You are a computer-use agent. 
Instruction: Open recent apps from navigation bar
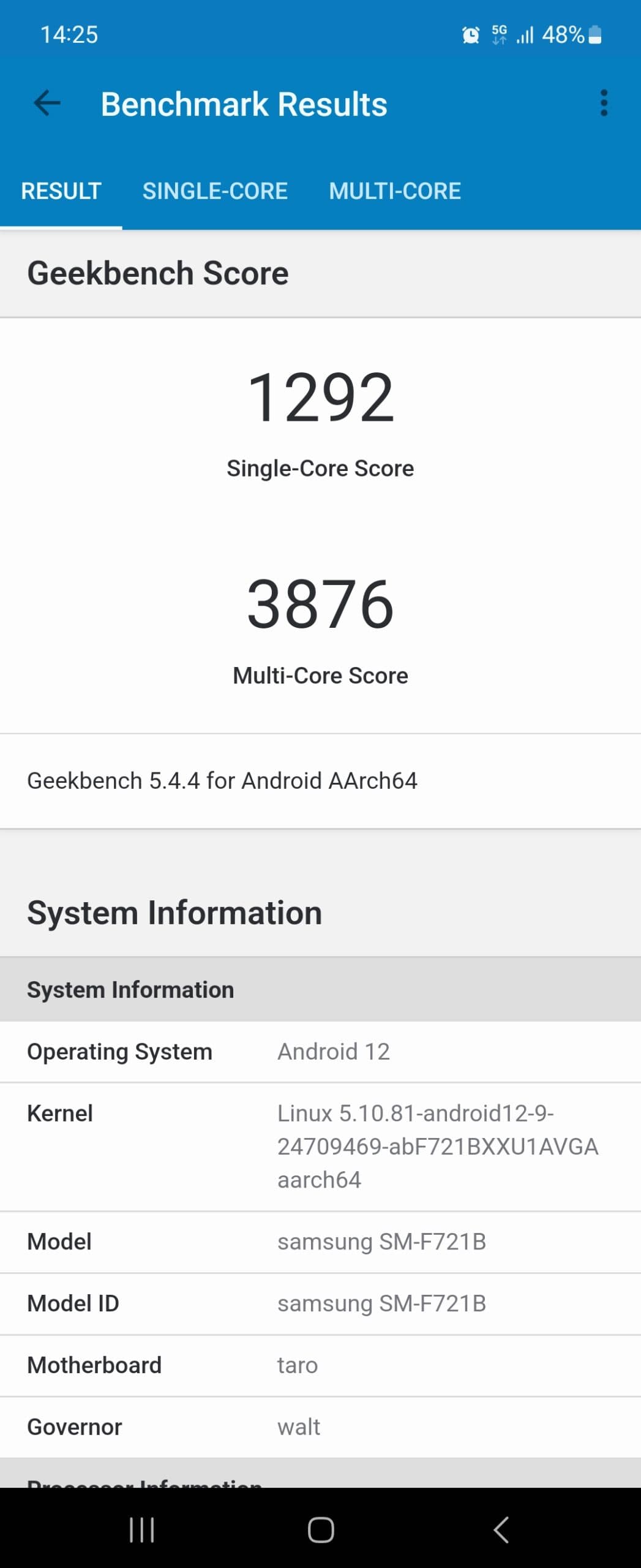[141, 1529]
